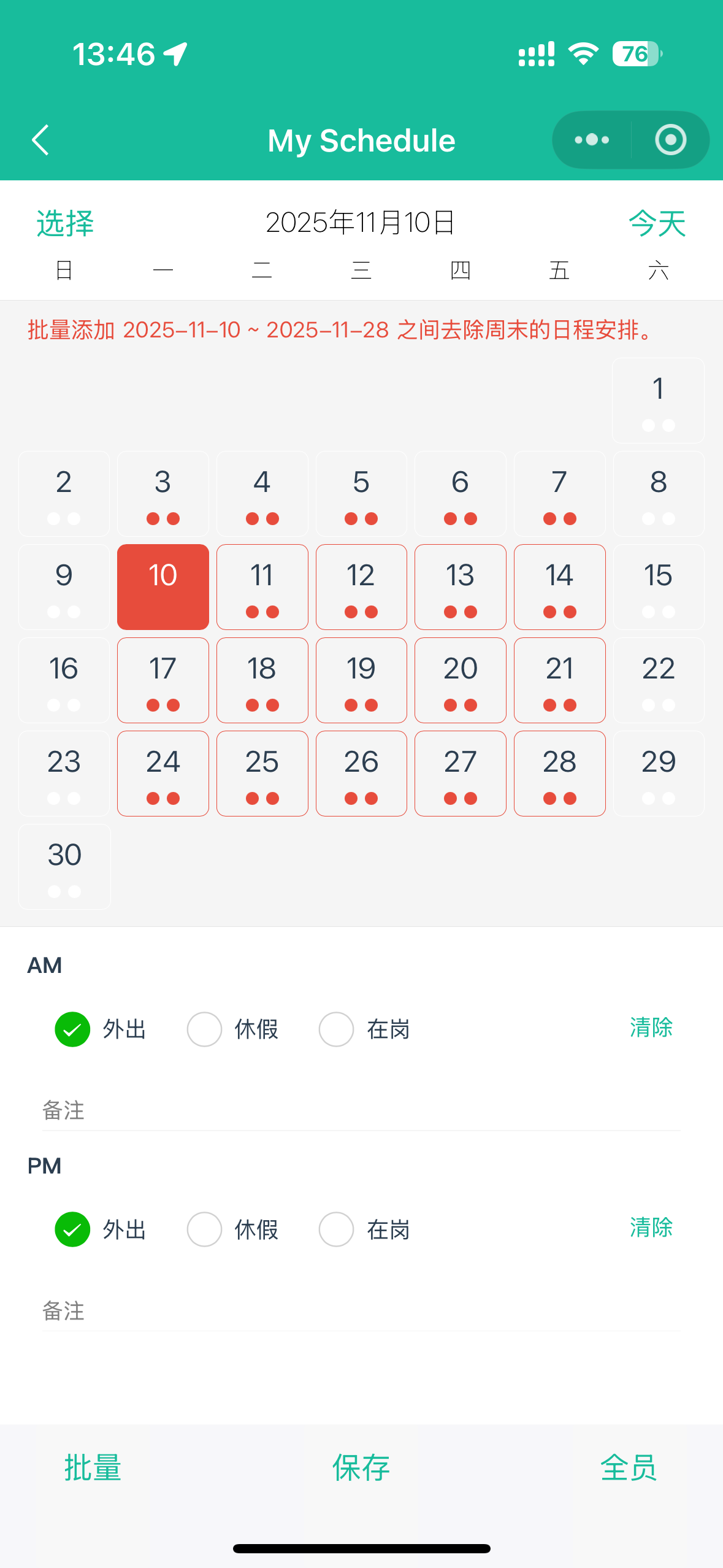723x1568 pixels.
Task: Open the mini program more options menu
Action: [592, 140]
